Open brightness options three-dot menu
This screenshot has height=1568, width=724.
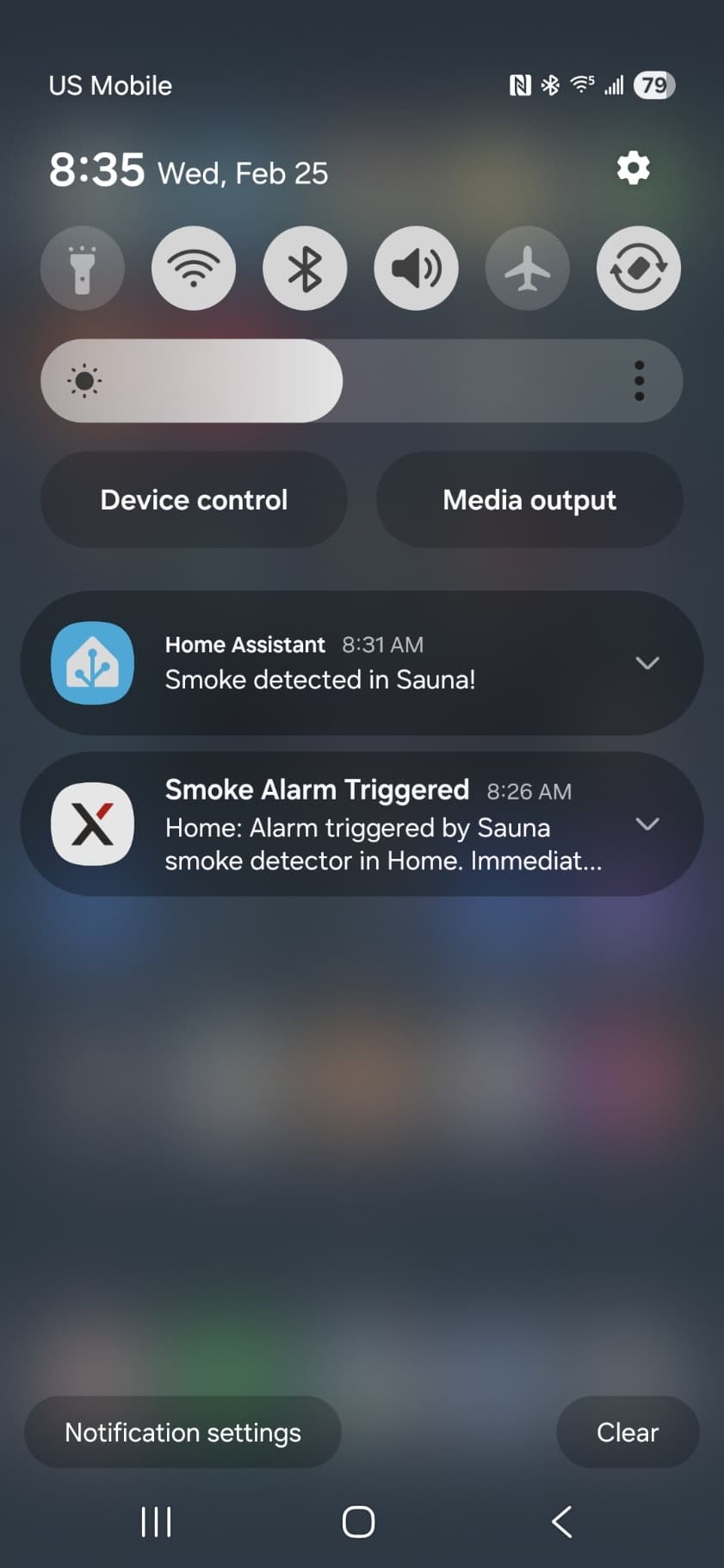coord(639,381)
